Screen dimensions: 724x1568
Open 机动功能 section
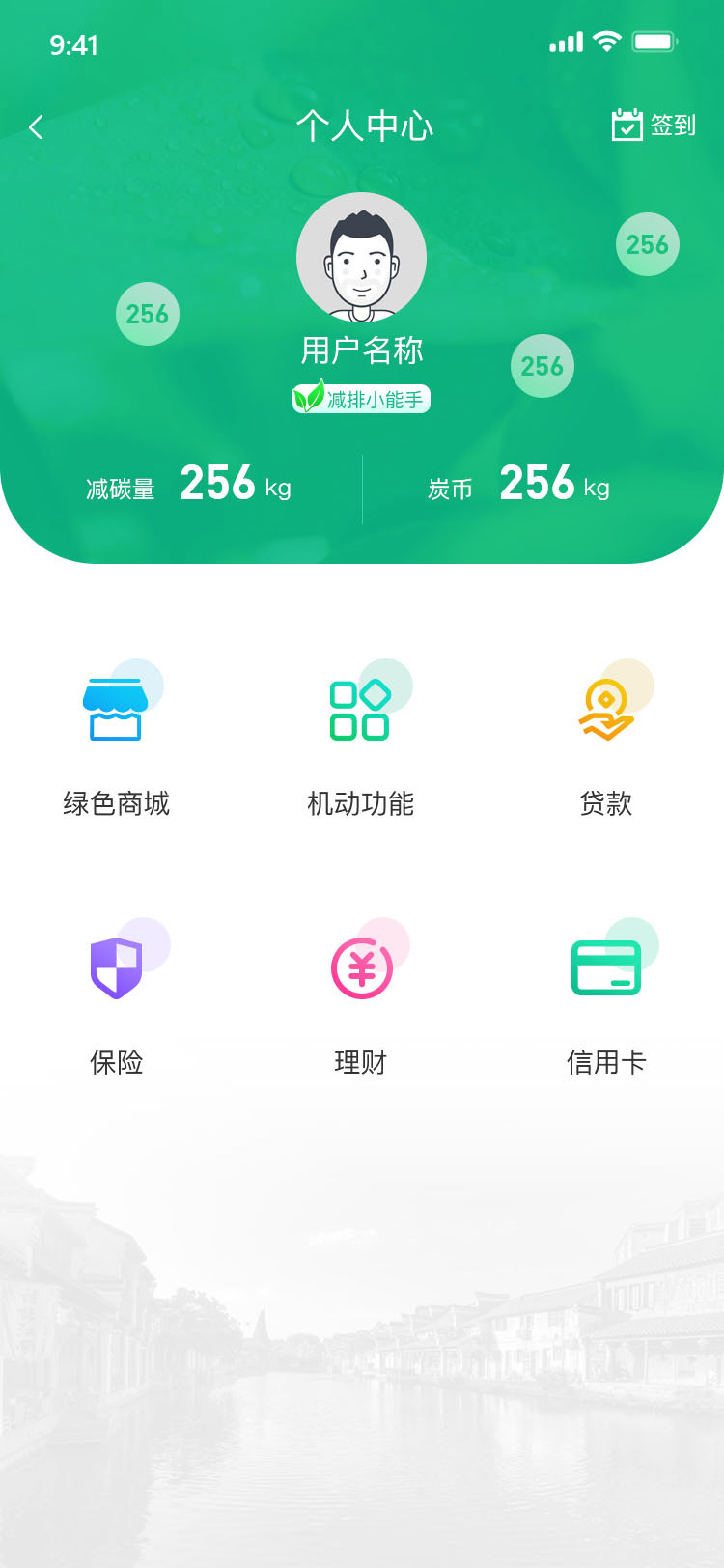361,741
